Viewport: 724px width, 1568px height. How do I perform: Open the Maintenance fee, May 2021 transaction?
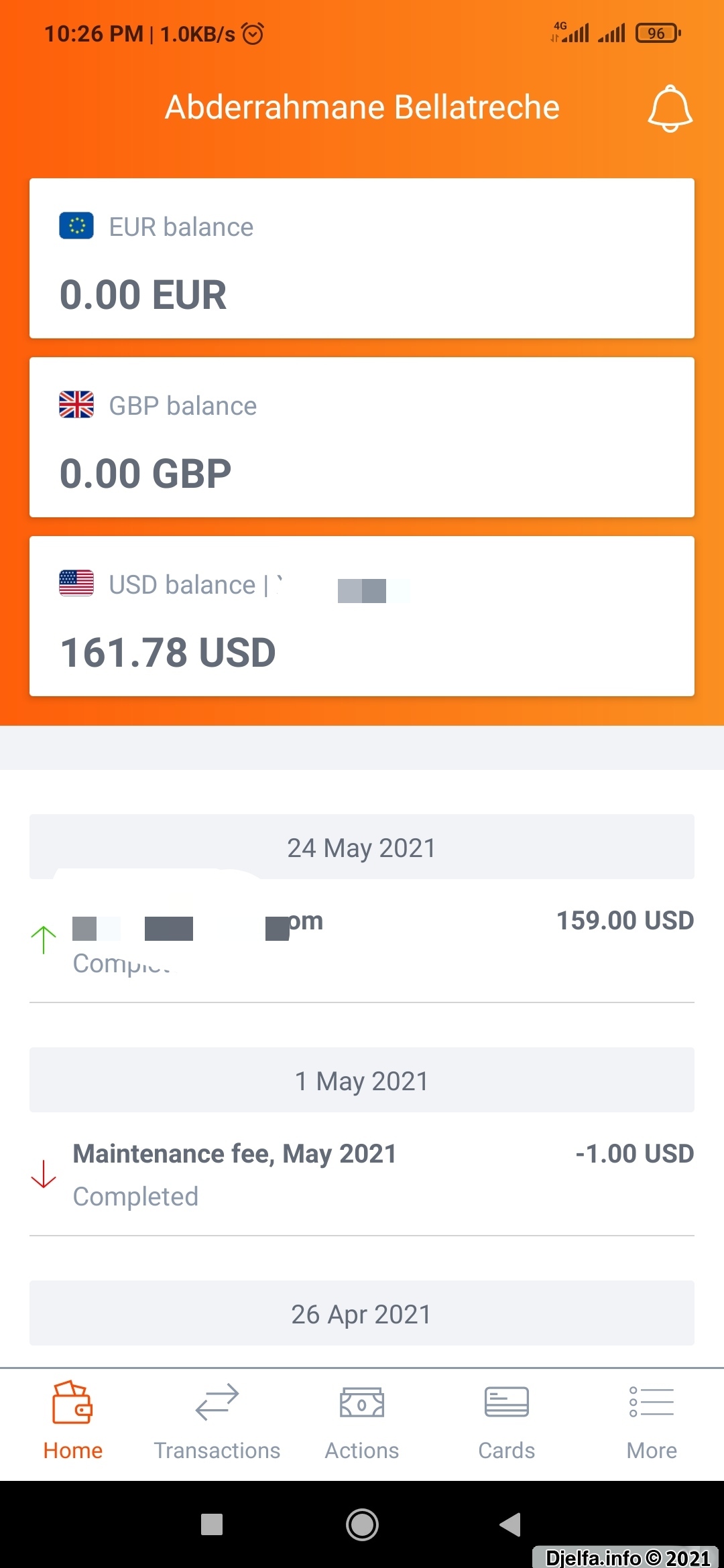coord(362,1174)
